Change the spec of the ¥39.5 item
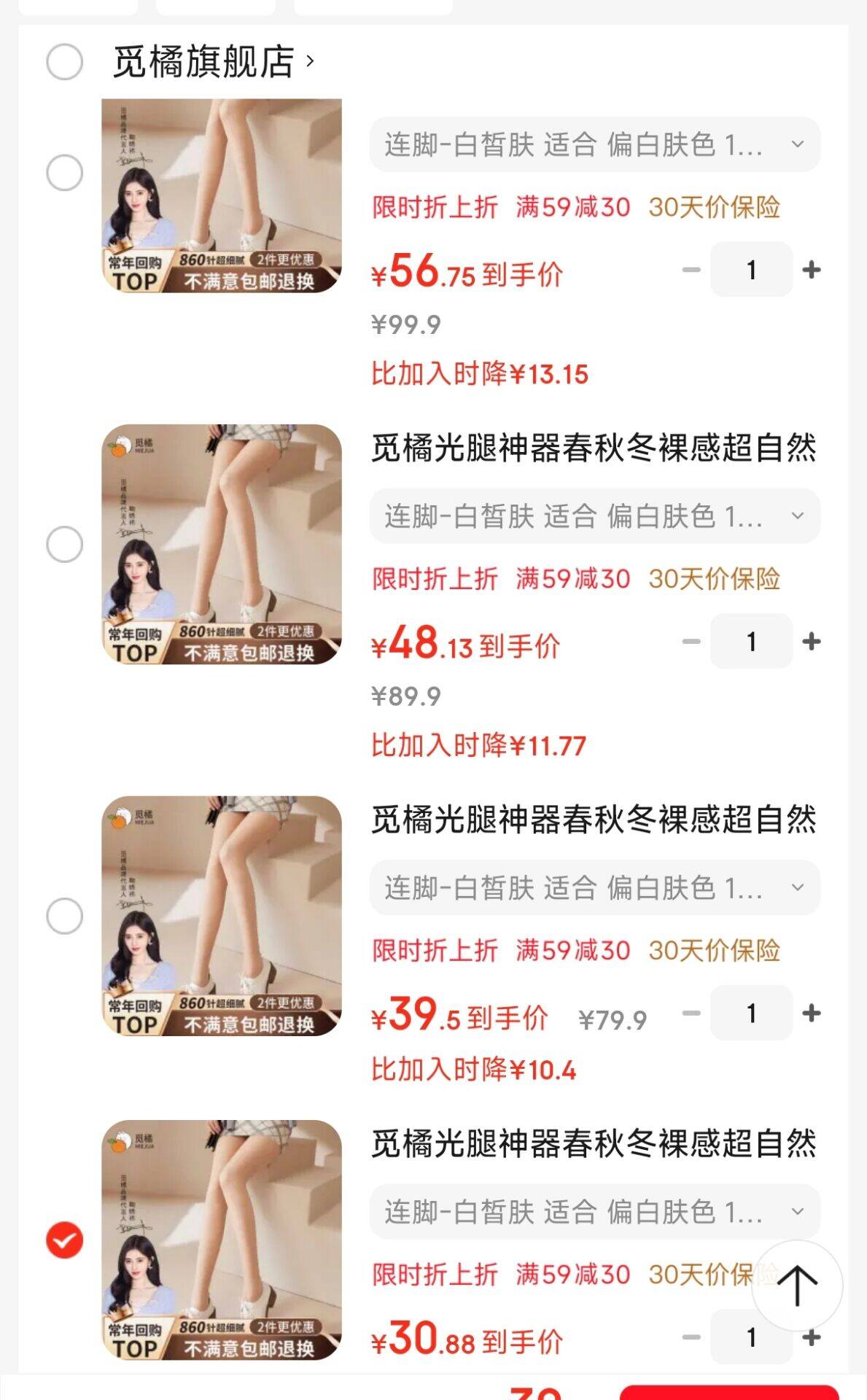867x1400 pixels. (594, 887)
